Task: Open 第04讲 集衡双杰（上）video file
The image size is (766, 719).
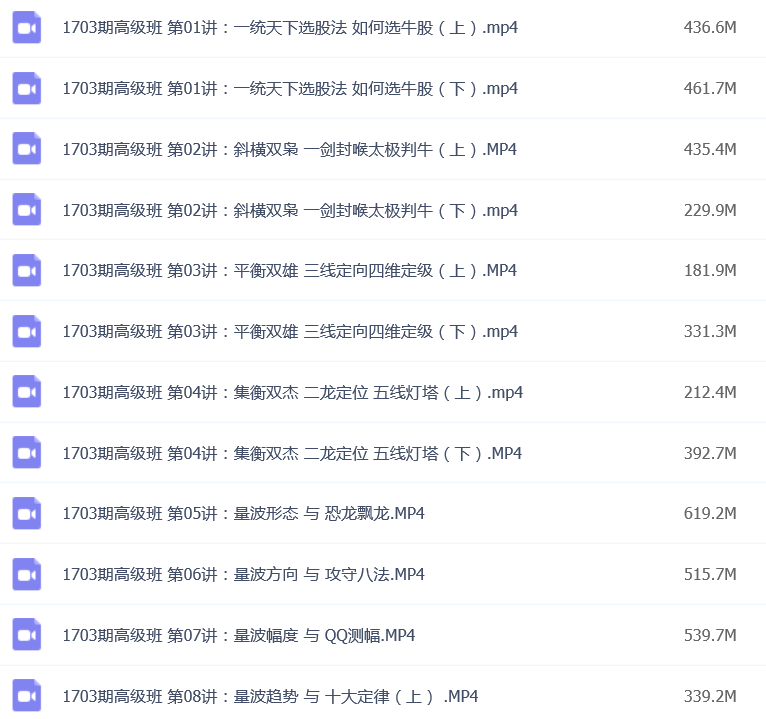Action: 292,393
